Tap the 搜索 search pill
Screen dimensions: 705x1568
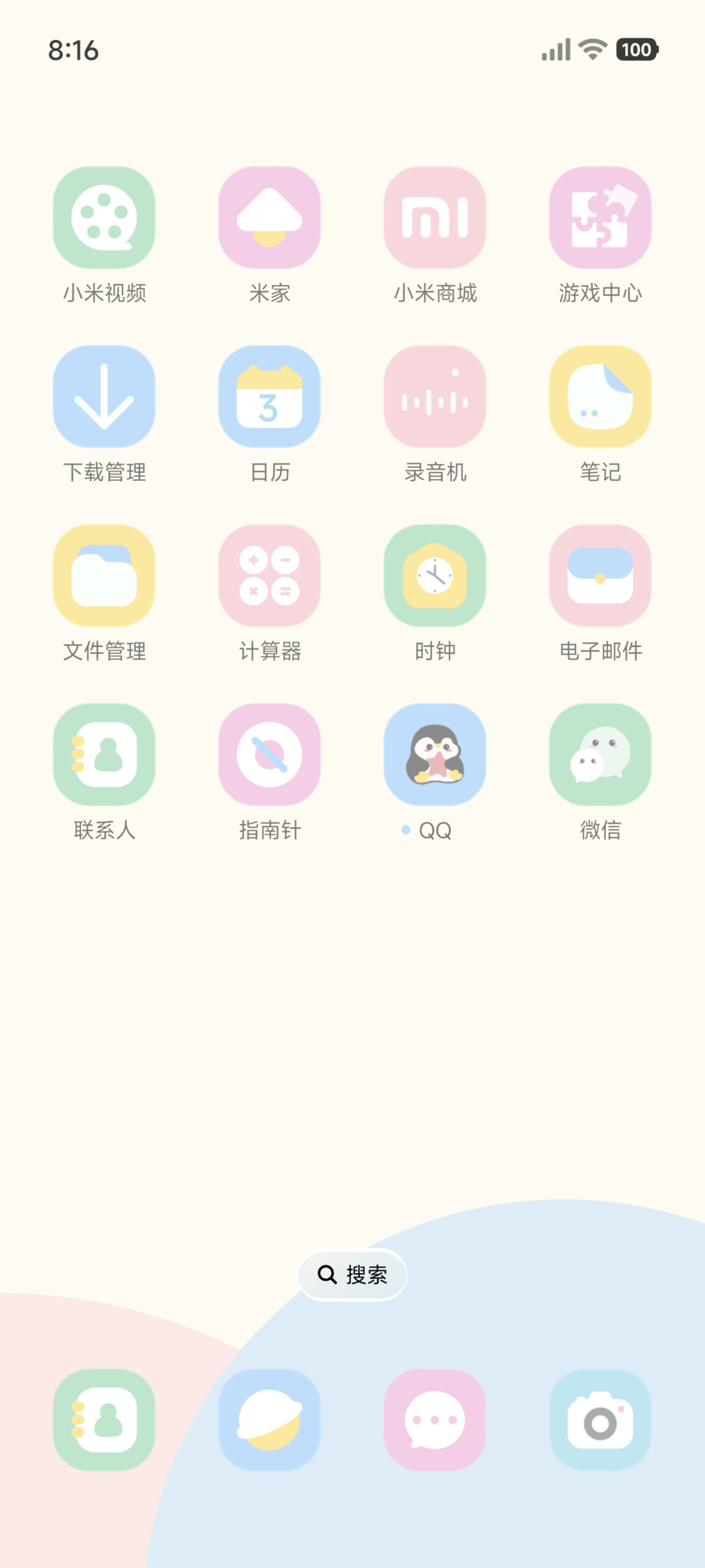pos(352,1274)
